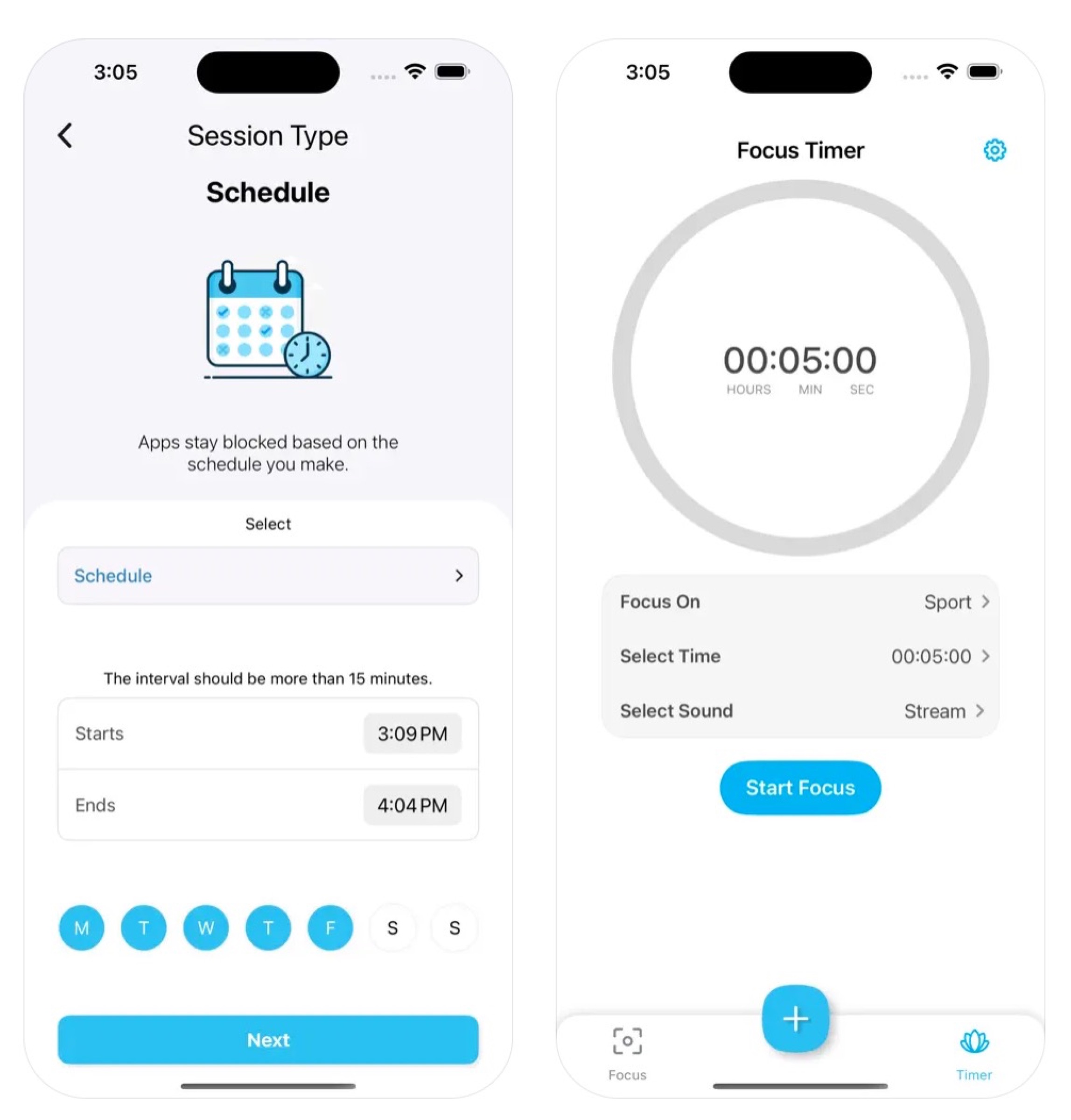Toggle the W weekday circle
1071x1120 pixels.
pos(206,928)
